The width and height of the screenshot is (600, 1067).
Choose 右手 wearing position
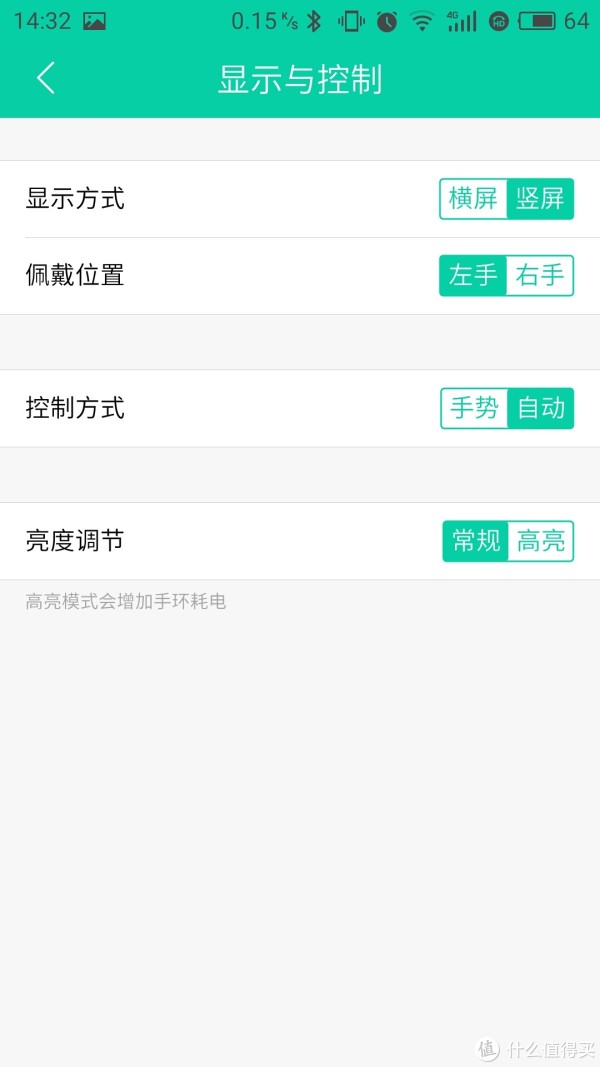coord(540,276)
